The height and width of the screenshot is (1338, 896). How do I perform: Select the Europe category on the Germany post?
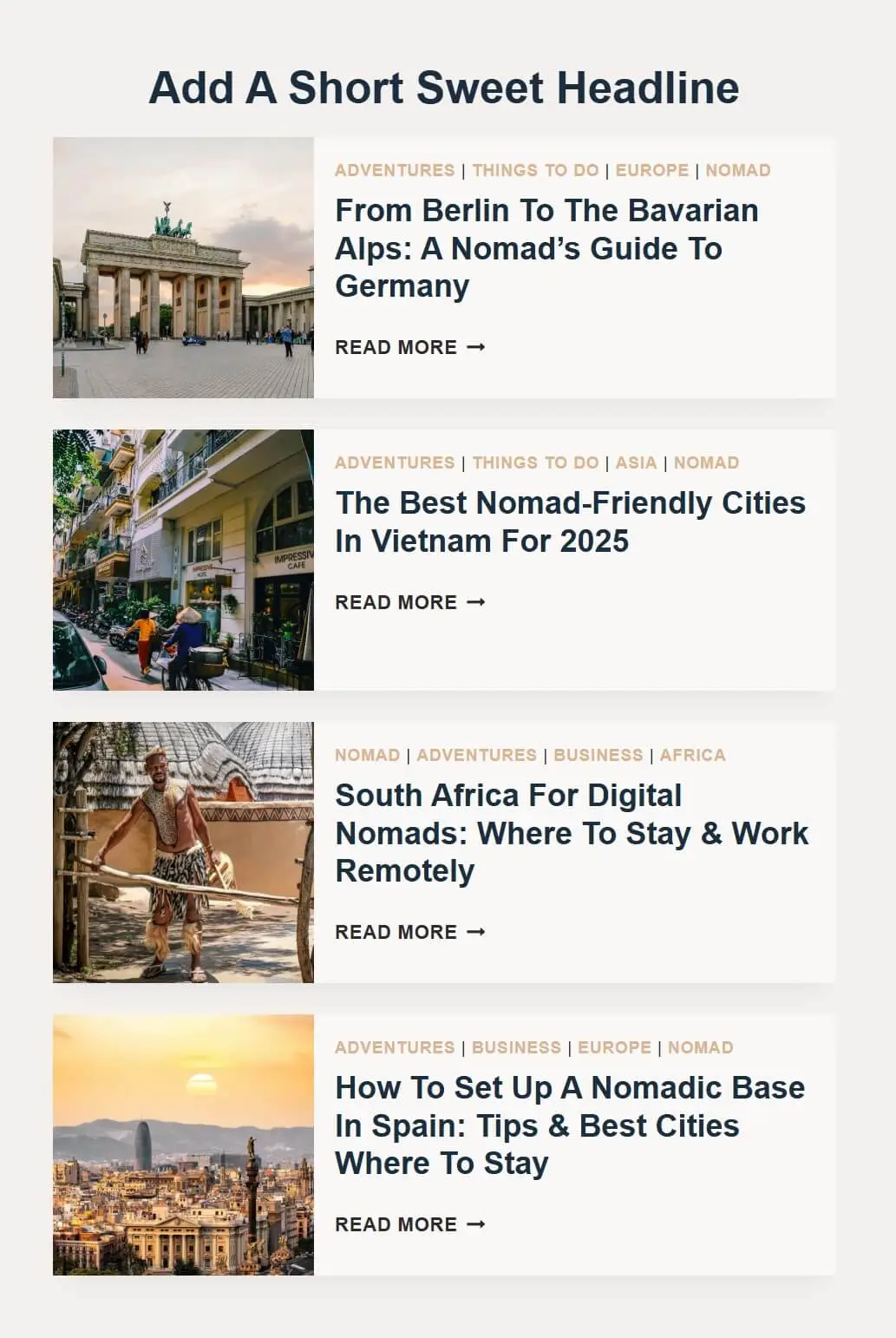651,170
